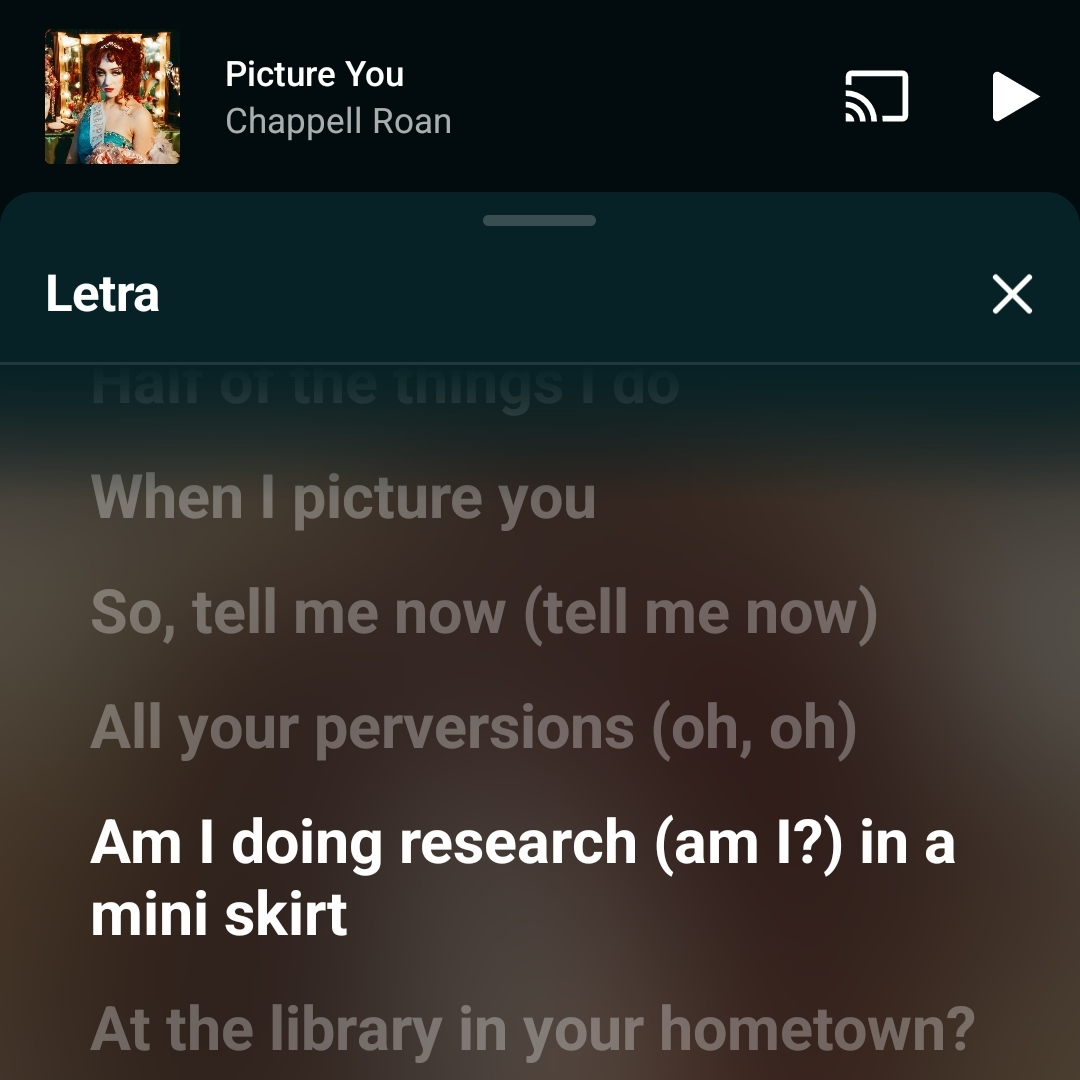Play the song Picture You

[x=1015, y=98]
